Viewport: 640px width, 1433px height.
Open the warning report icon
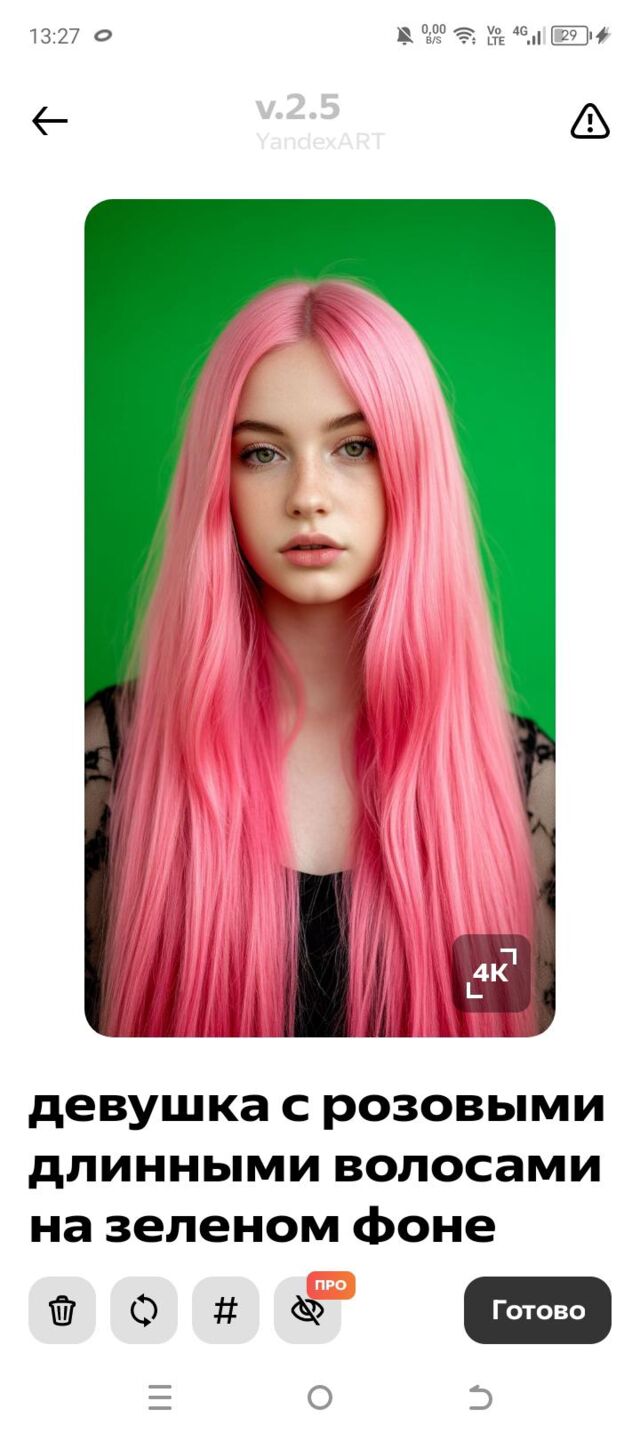(590, 122)
